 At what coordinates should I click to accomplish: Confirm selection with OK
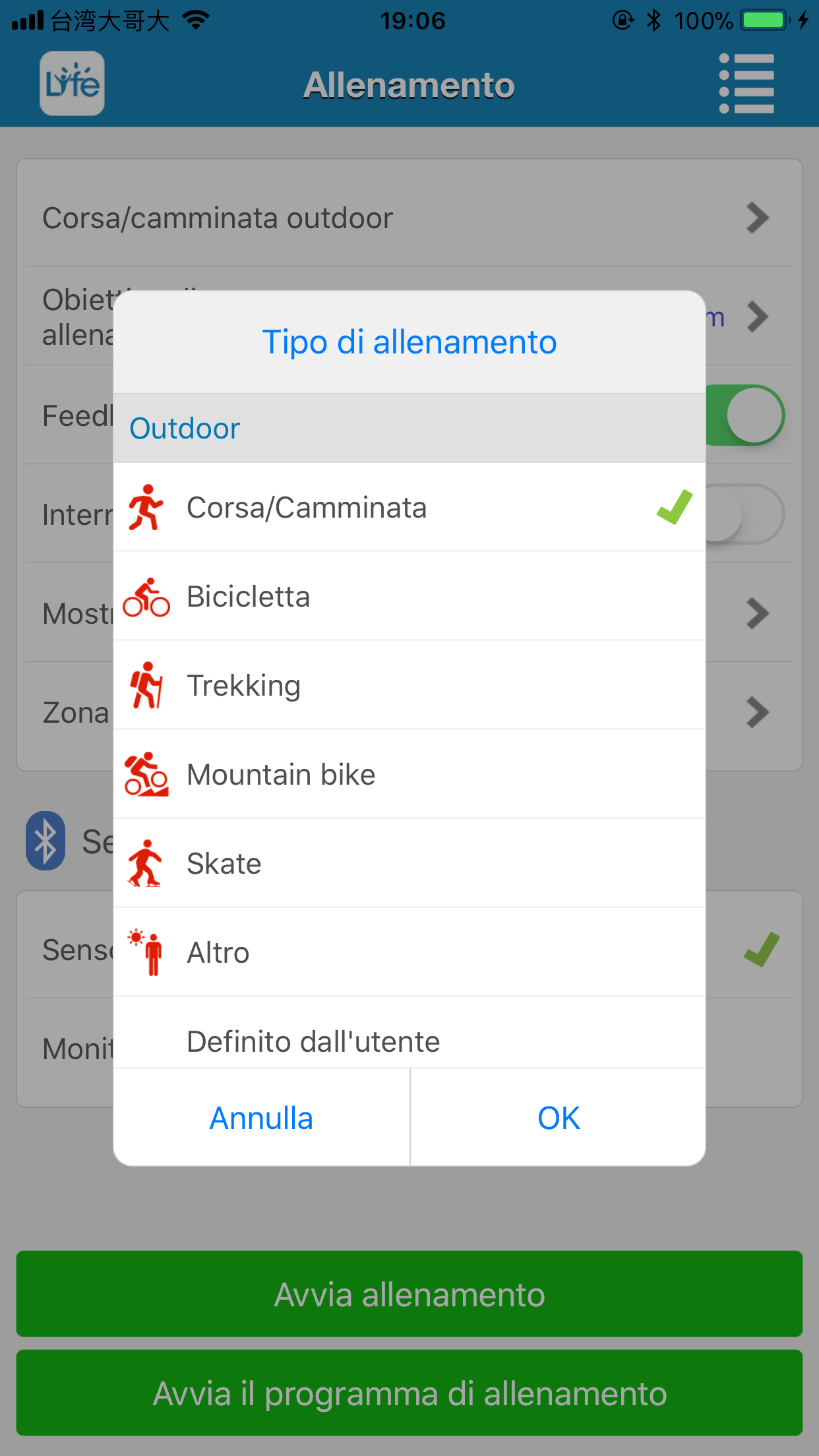pos(559,1118)
